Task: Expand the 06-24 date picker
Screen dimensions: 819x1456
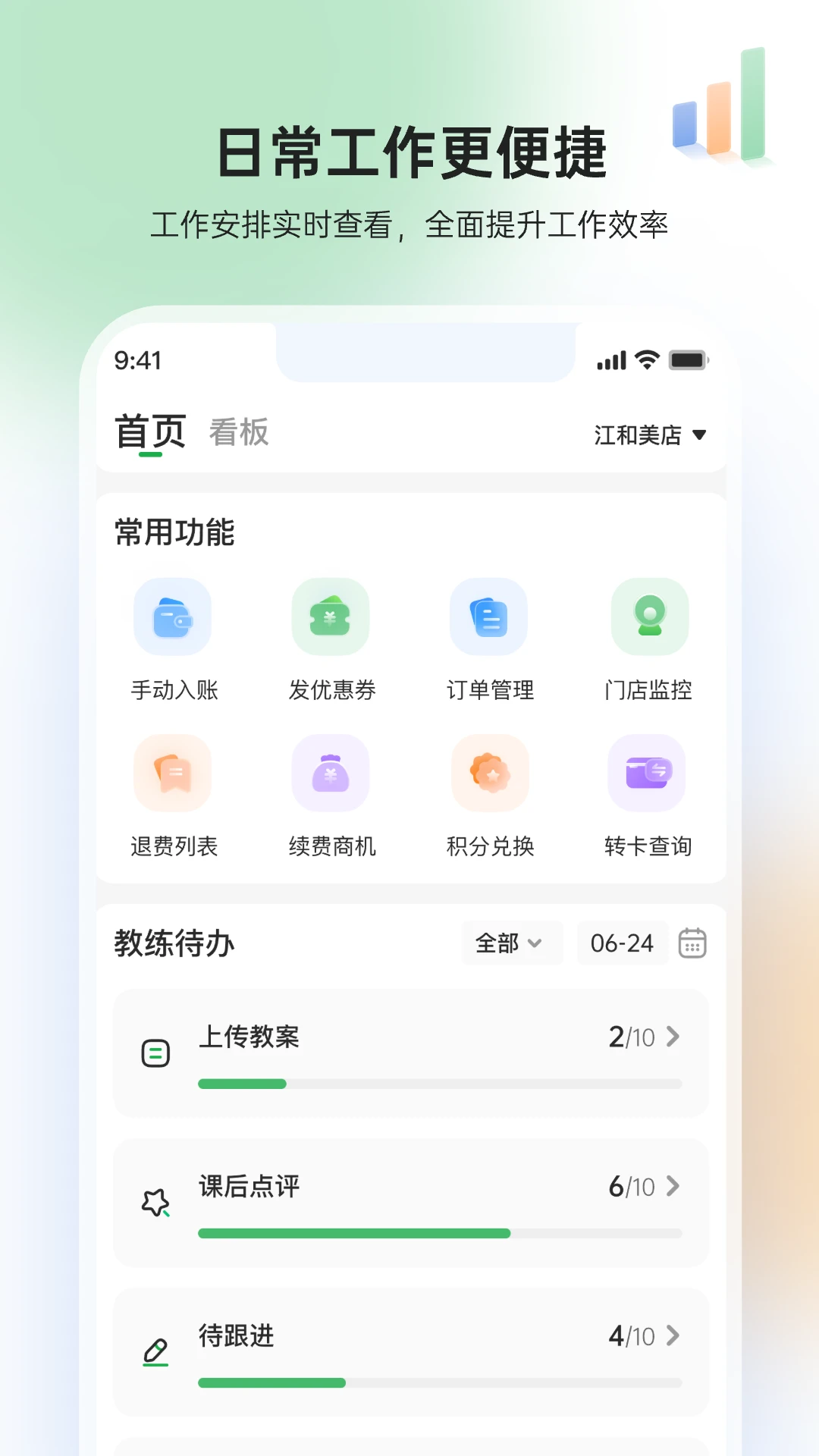Action: pyautogui.click(x=623, y=943)
